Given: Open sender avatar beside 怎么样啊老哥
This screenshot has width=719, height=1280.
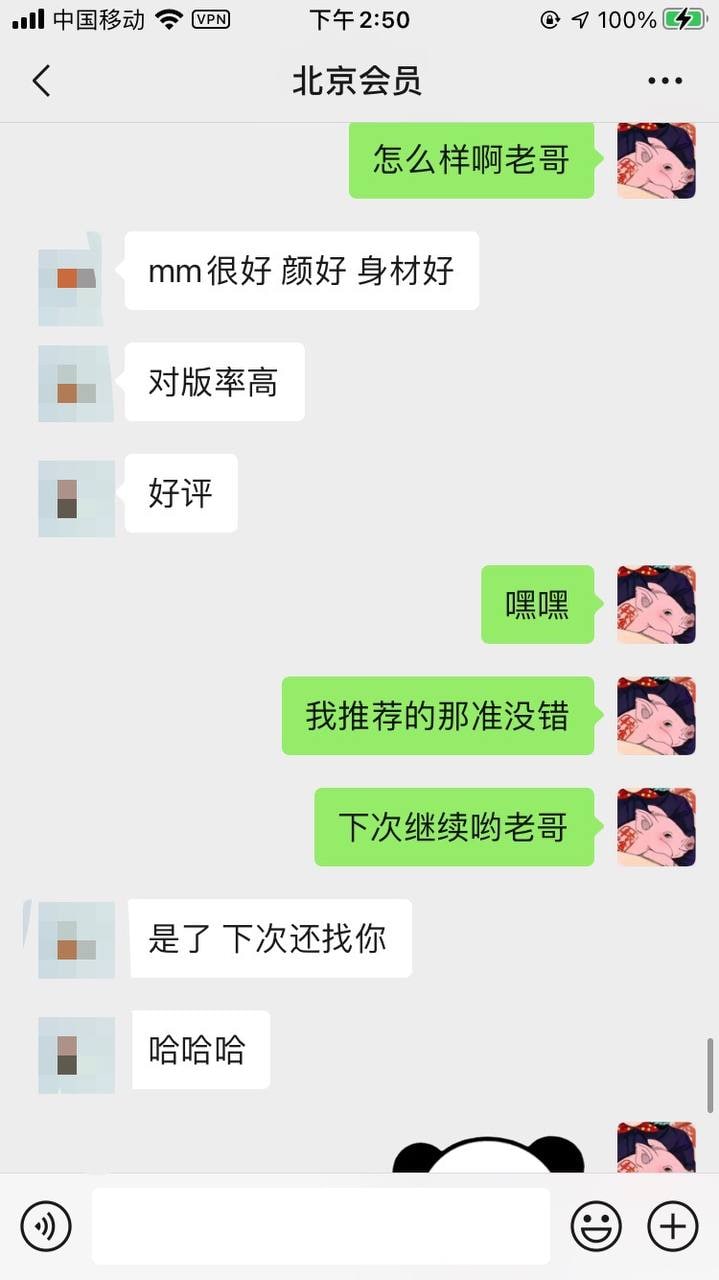Looking at the screenshot, I should [x=656, y=160].
